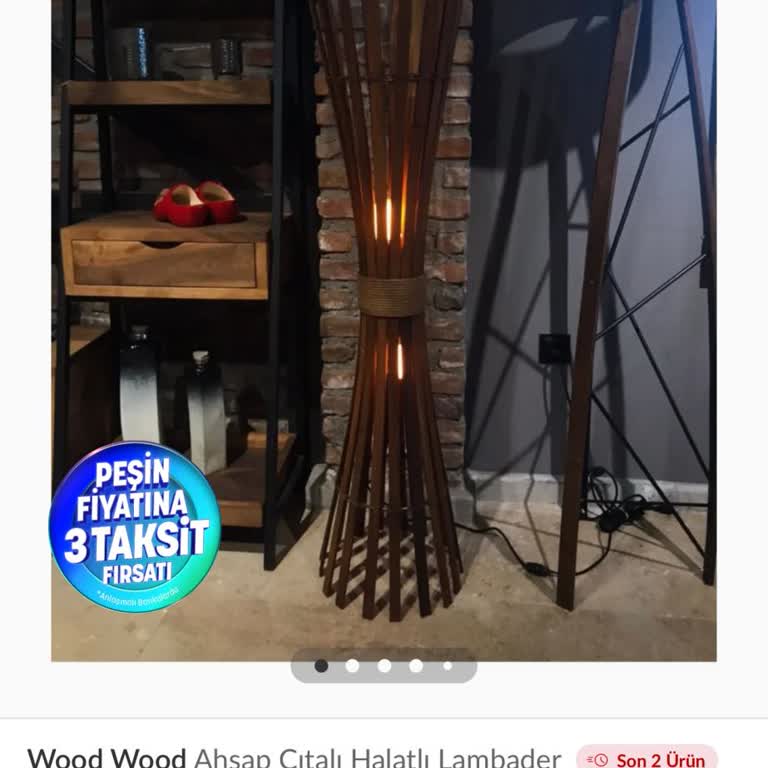Jump to the second photo via indicator dot
The height and width of the screenshot is (768, 768).
352,666
